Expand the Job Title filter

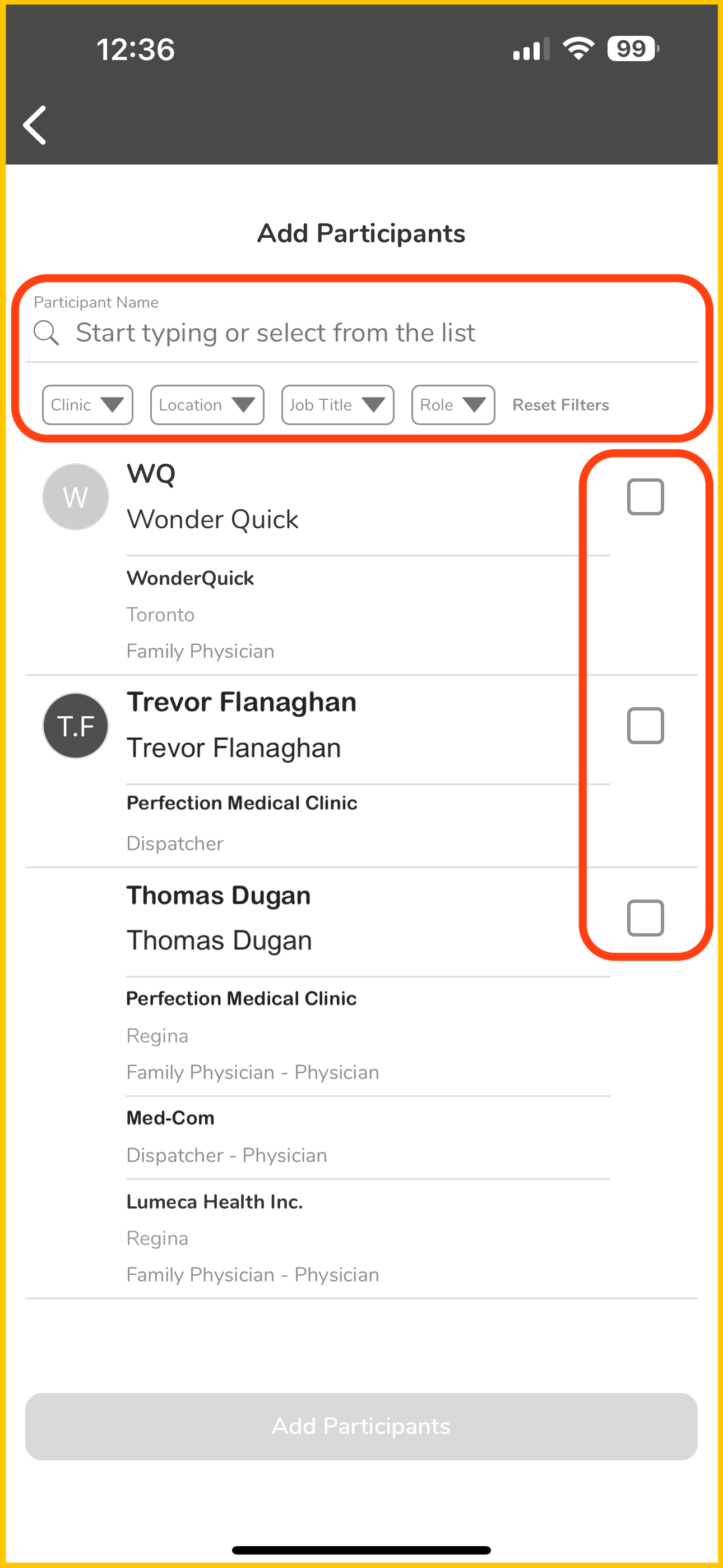337,405
